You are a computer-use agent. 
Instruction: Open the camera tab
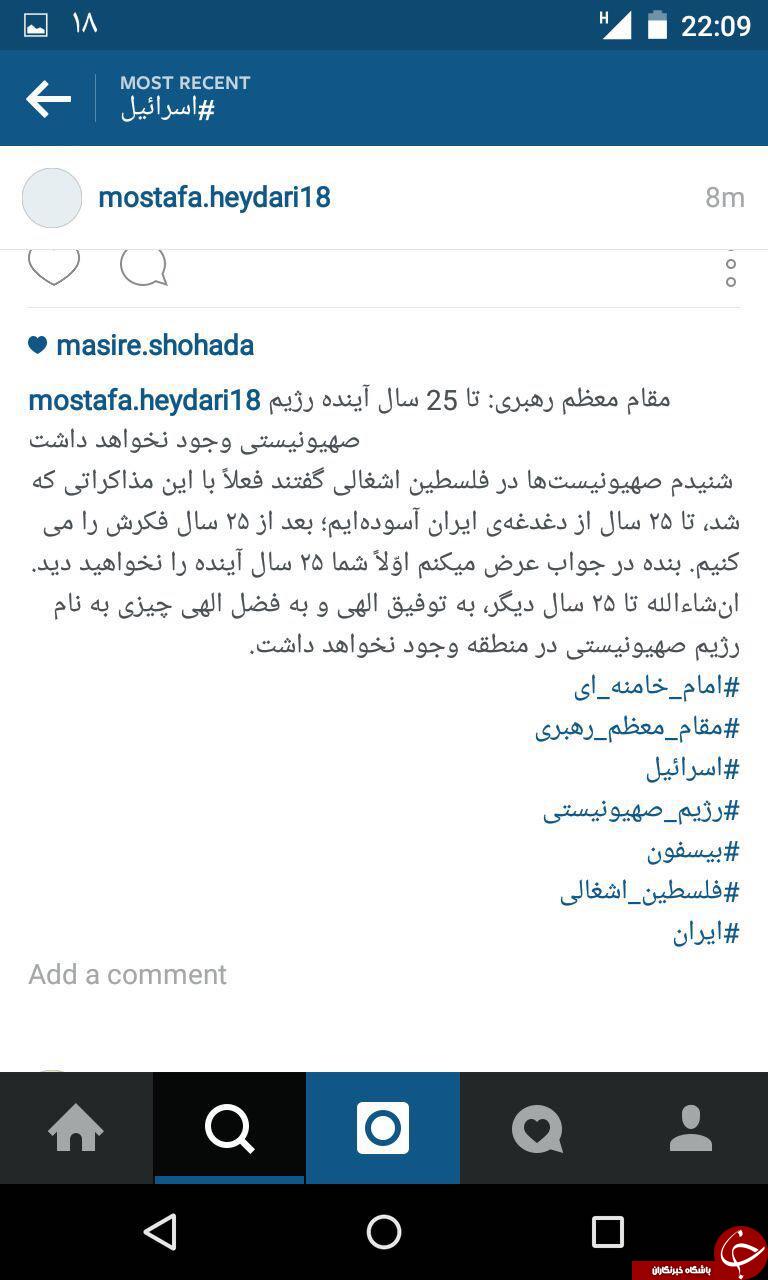pyautogui.click(x=383, y=1128)
